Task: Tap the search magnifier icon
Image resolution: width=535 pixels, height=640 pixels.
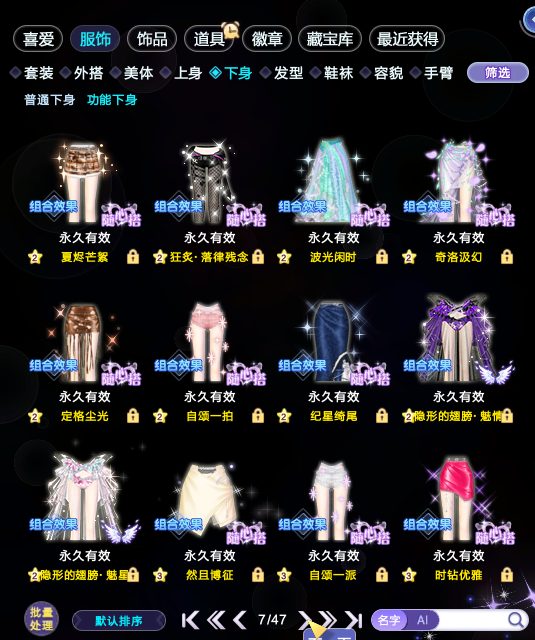Action: pos(516,620)
